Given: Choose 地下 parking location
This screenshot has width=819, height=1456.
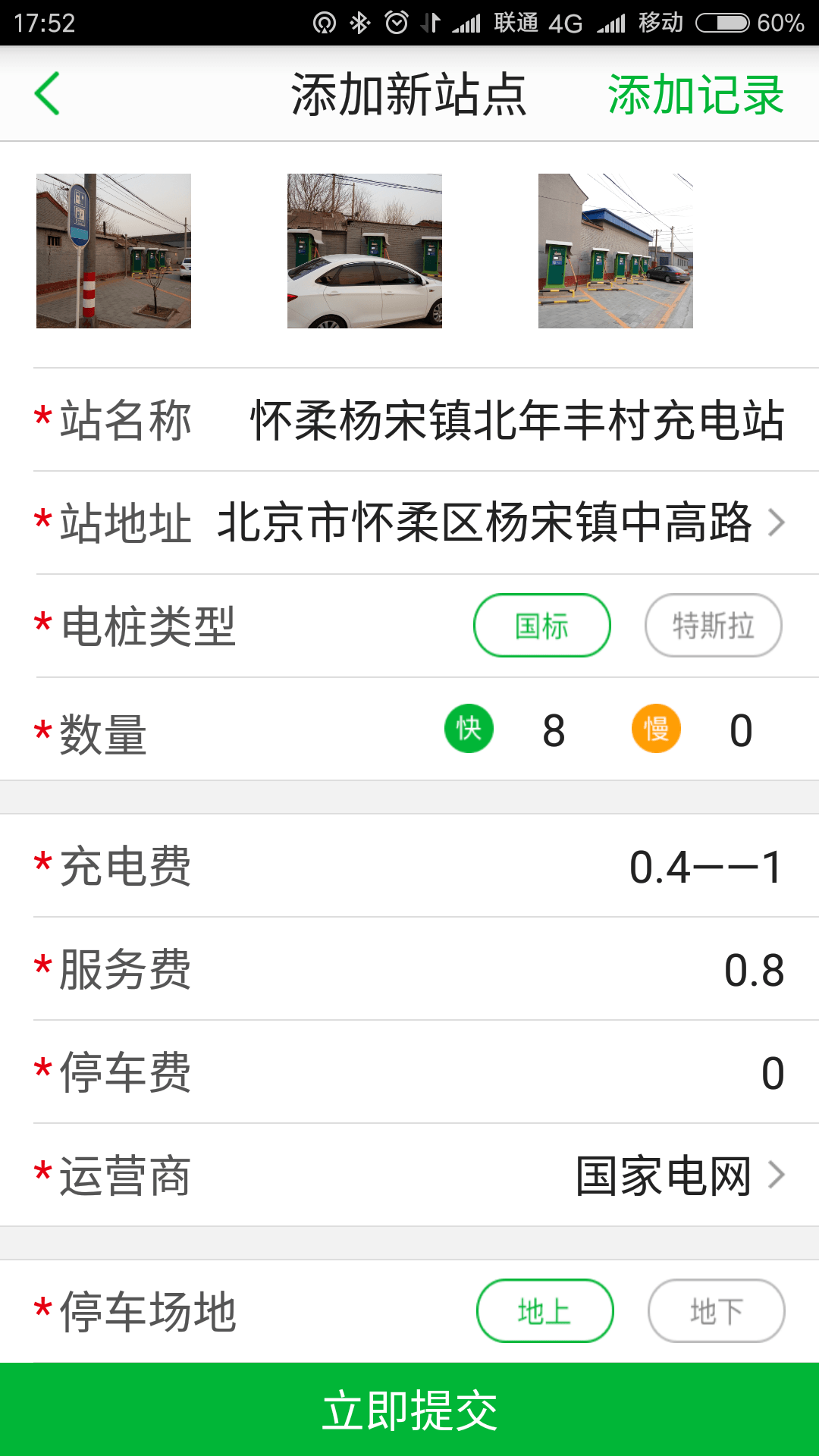Looking at the screenshot, I should 716,1311.
